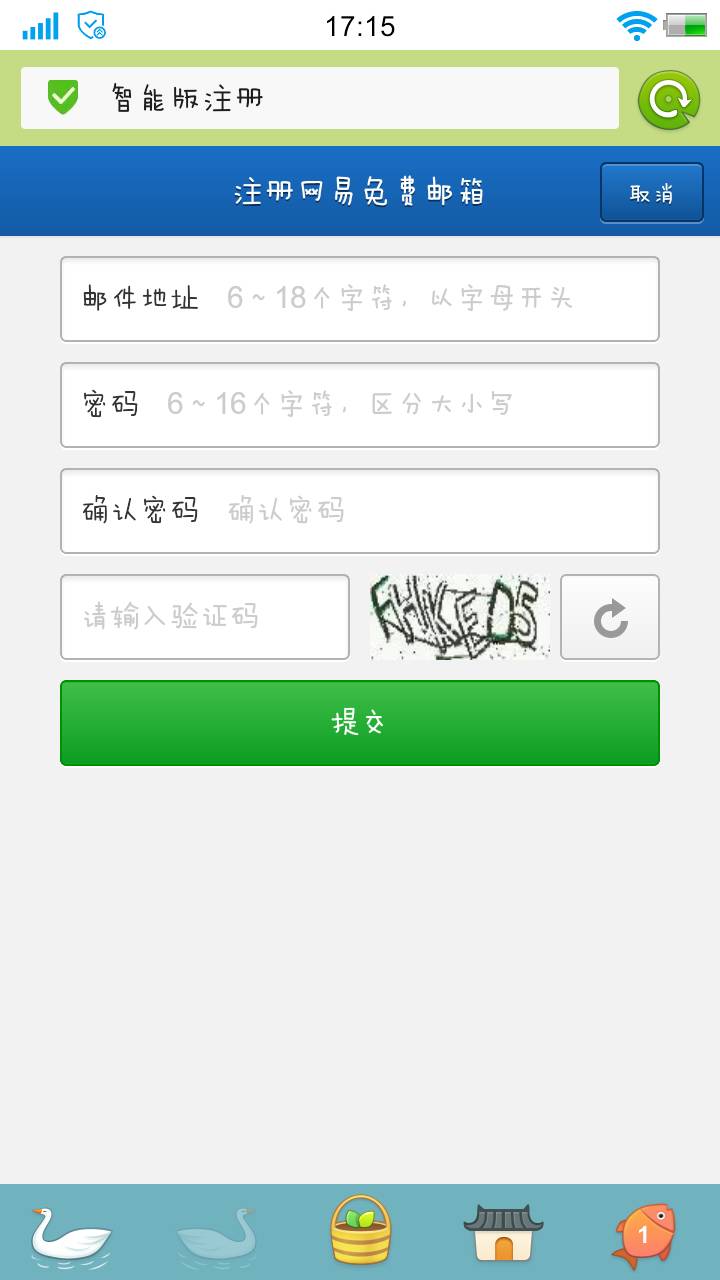Submit the form with 提交 button
Image resolution: width=720 pixels, height=1280 pixels.
point(360,723)
